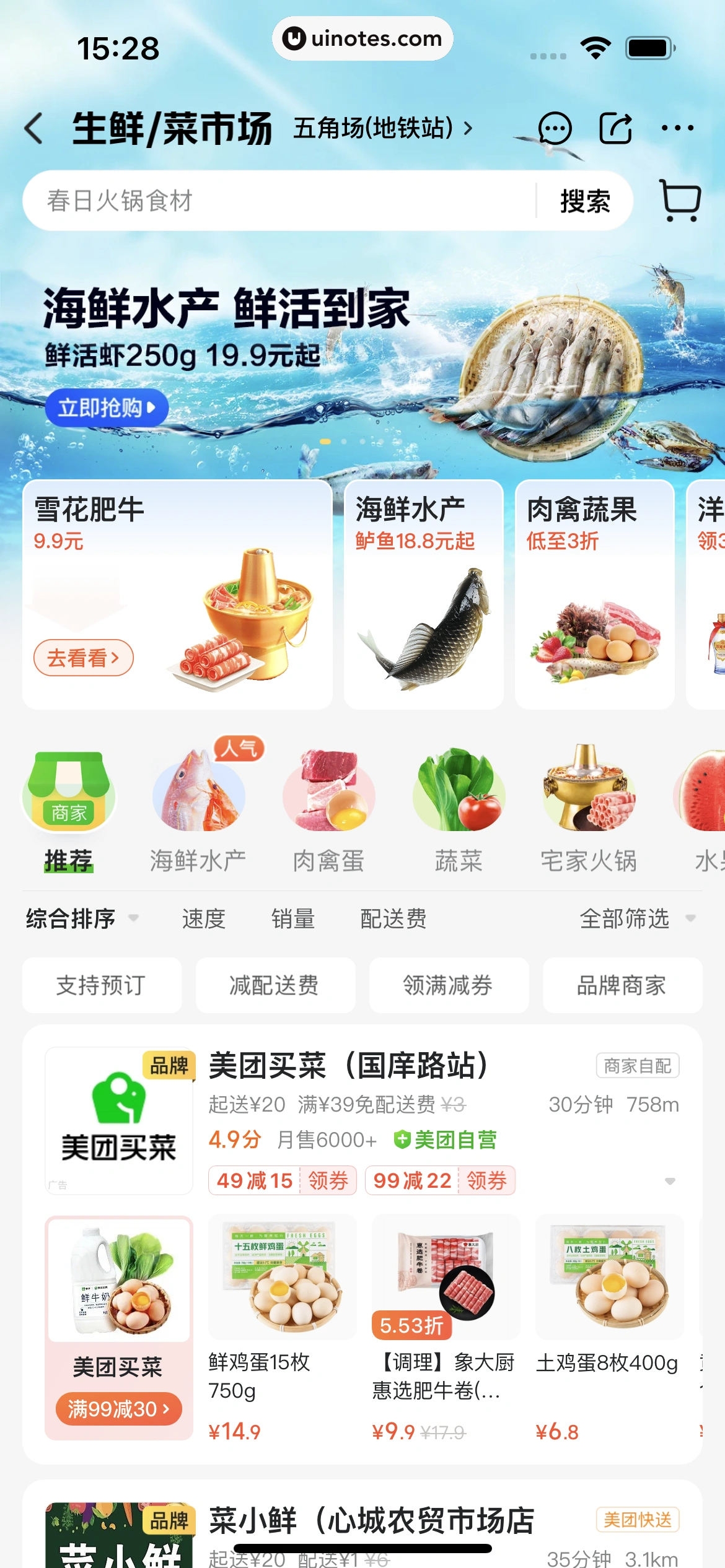Open the shopping cart
This screenshot has width=725, height=1568.
pos(680,200)
